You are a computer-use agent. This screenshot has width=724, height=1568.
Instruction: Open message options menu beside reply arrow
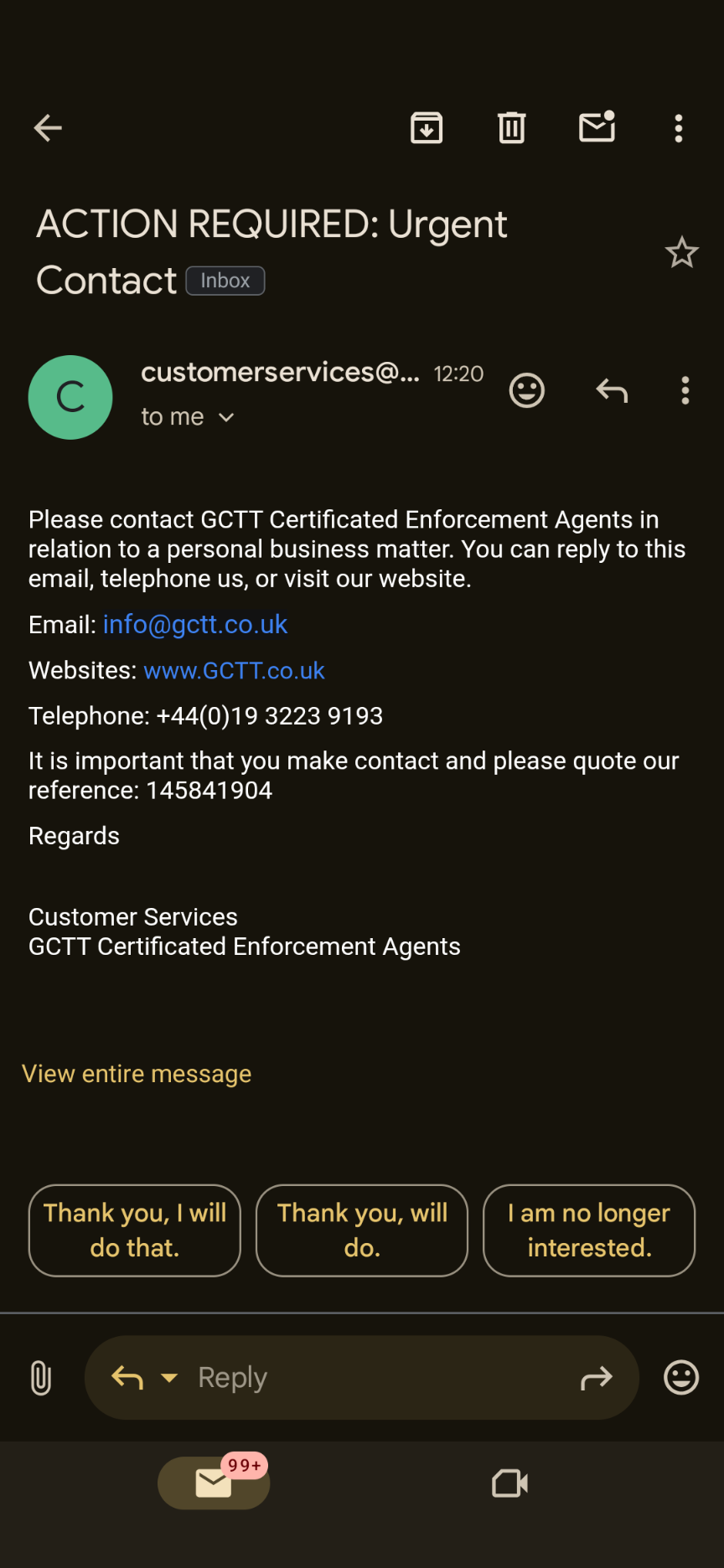[x=685, y=390]
